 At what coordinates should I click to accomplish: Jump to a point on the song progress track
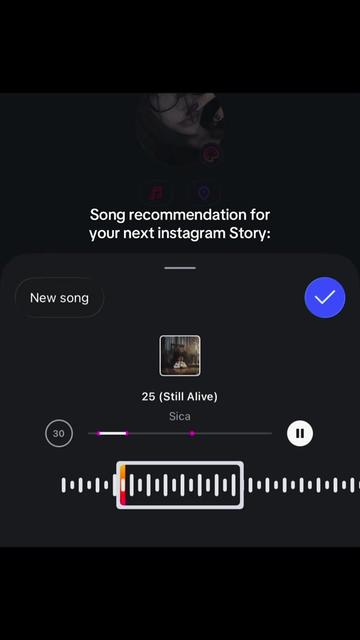pyautogui.click(x=180, y=433)
